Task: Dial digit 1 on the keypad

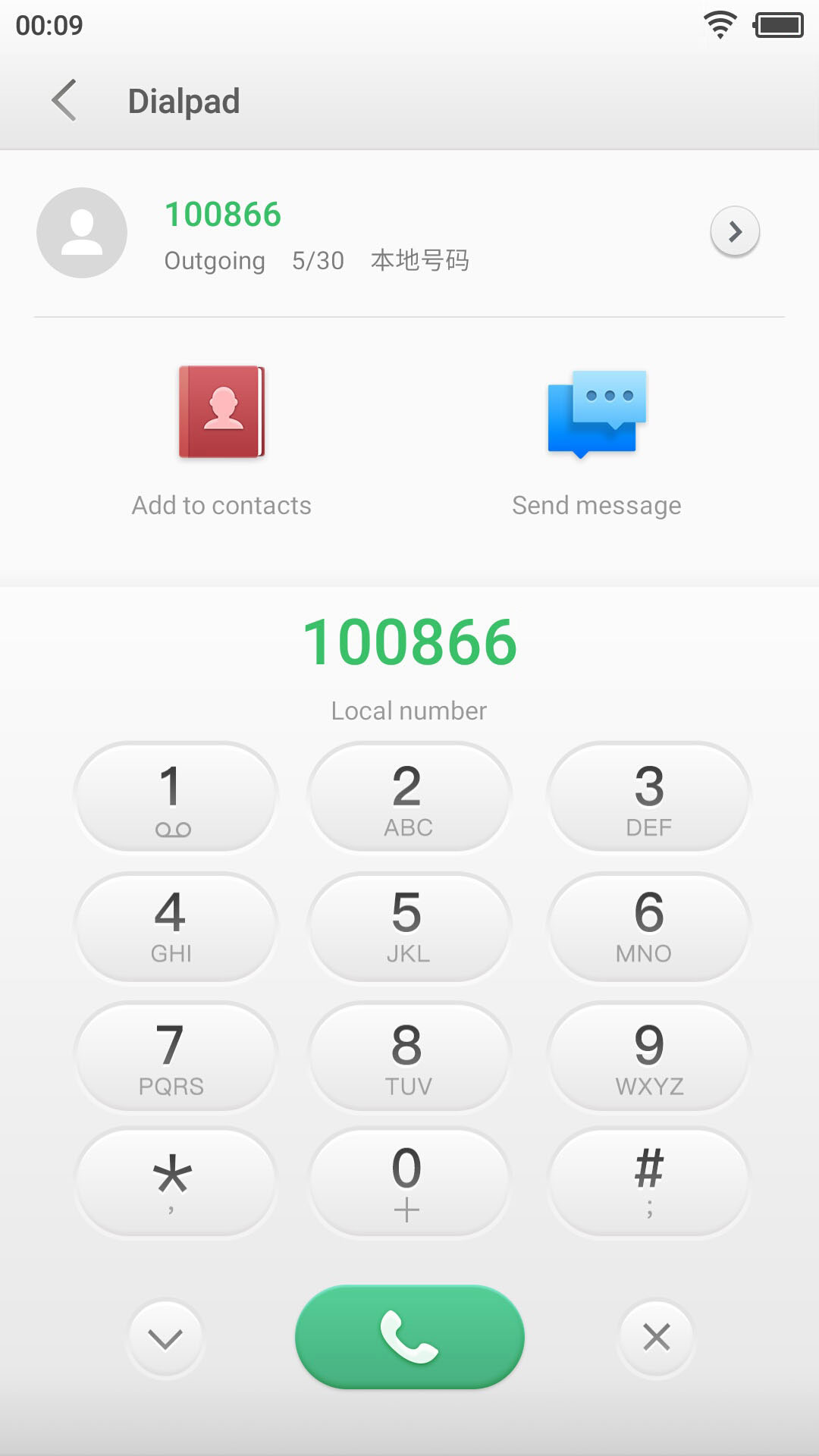Action: coord(174,798)
